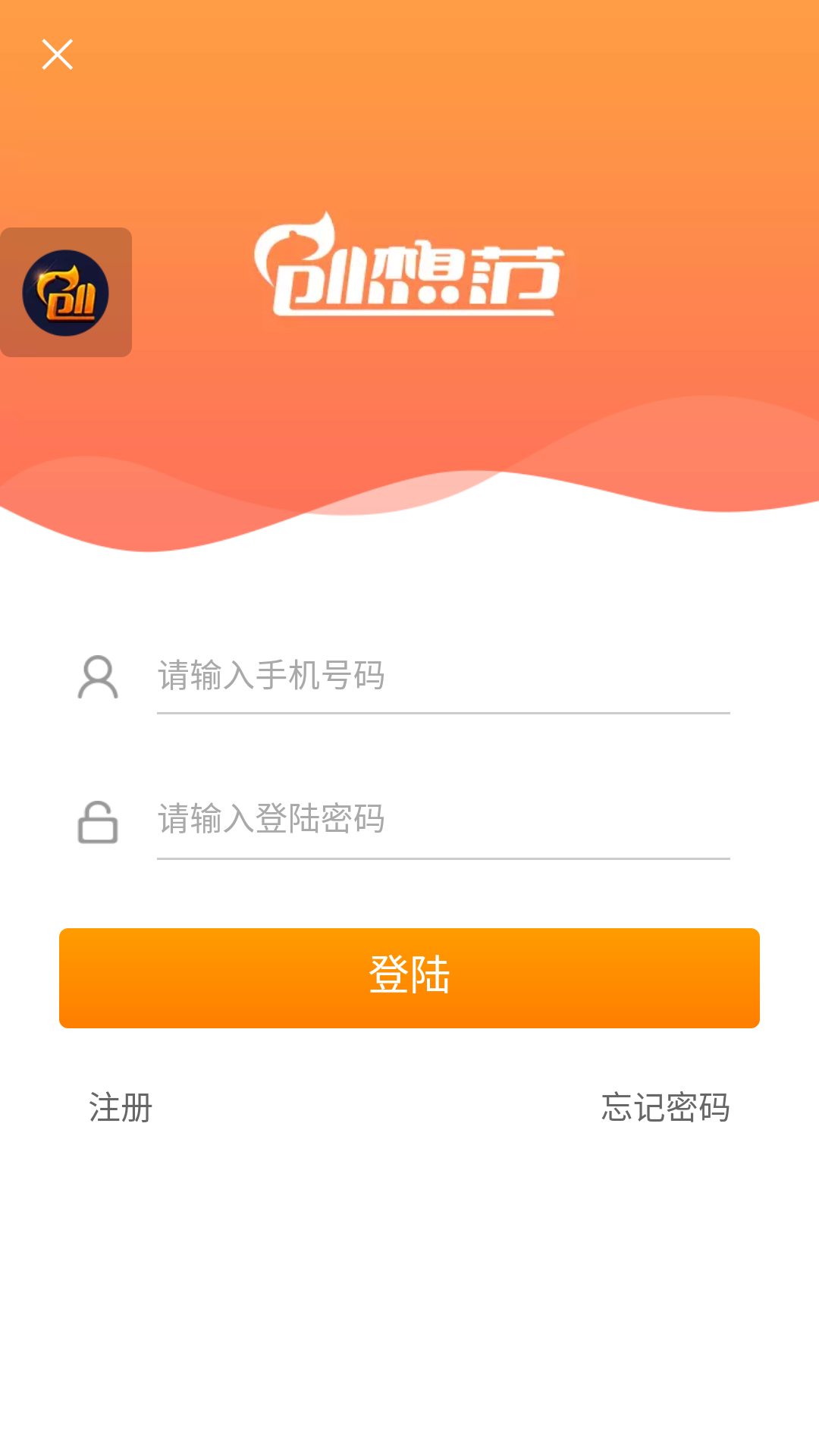Screen dimensions: 819x1456
Task: Focus the login password field
Action: coord(443,820)
